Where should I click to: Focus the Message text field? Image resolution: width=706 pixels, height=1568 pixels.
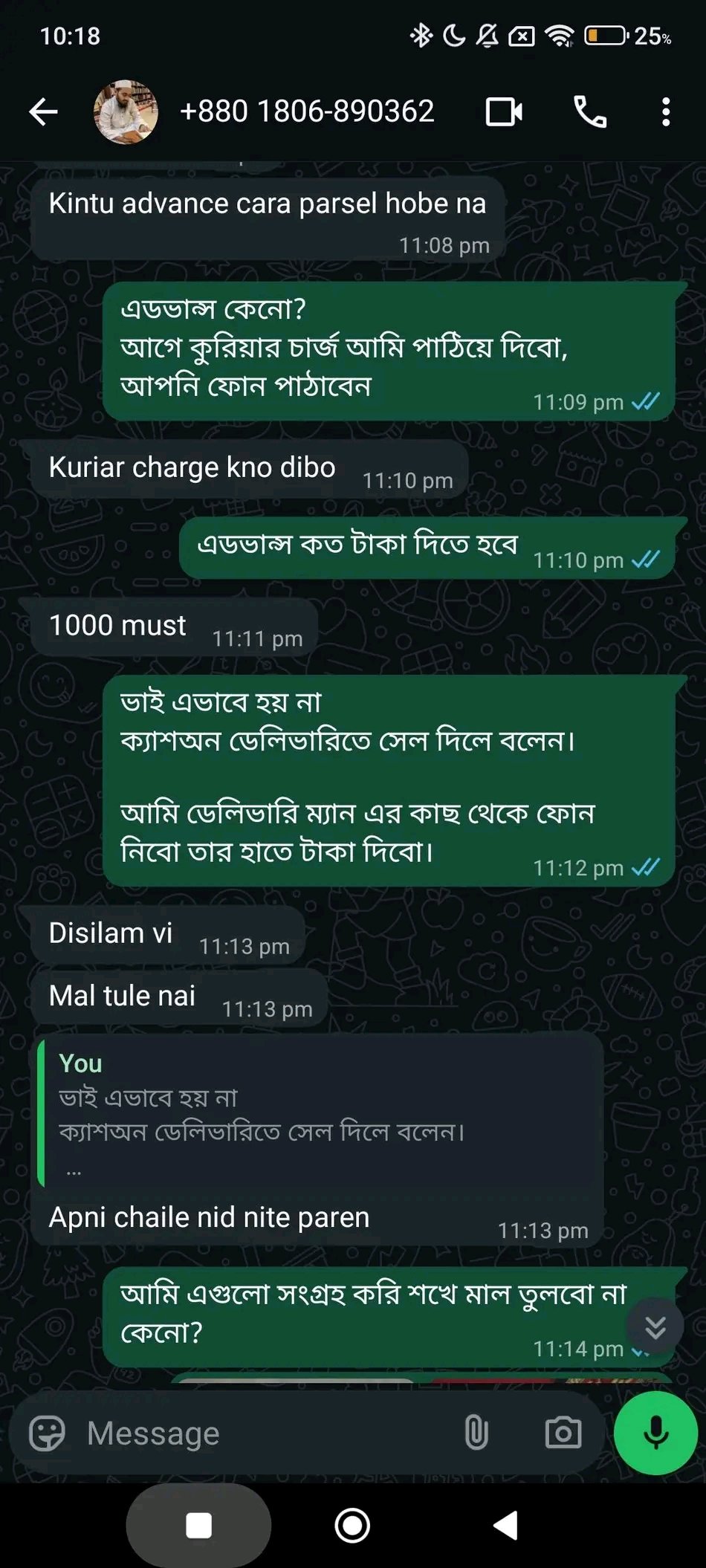click(260, 1433)
